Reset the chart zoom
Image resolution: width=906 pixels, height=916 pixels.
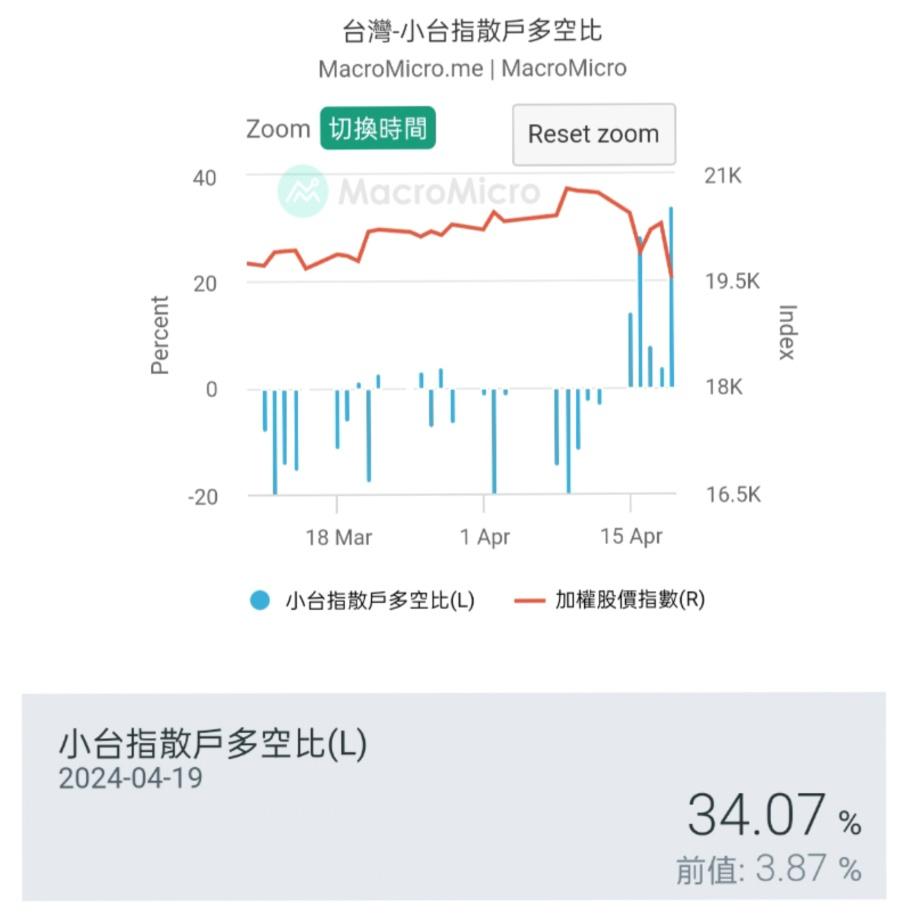[593, 135]
